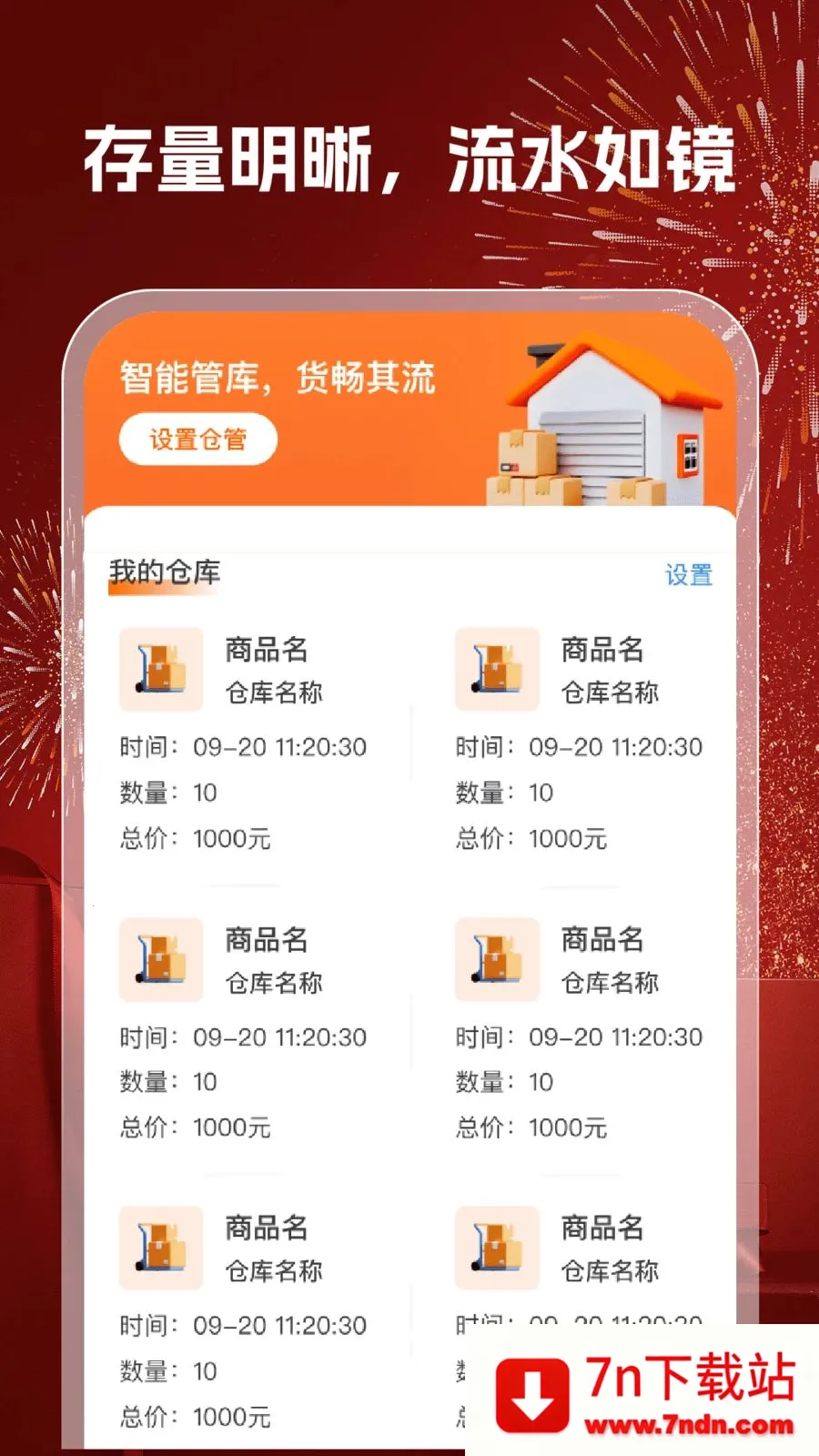Click the forklift icon in the second-row left card

click(161, 960)
